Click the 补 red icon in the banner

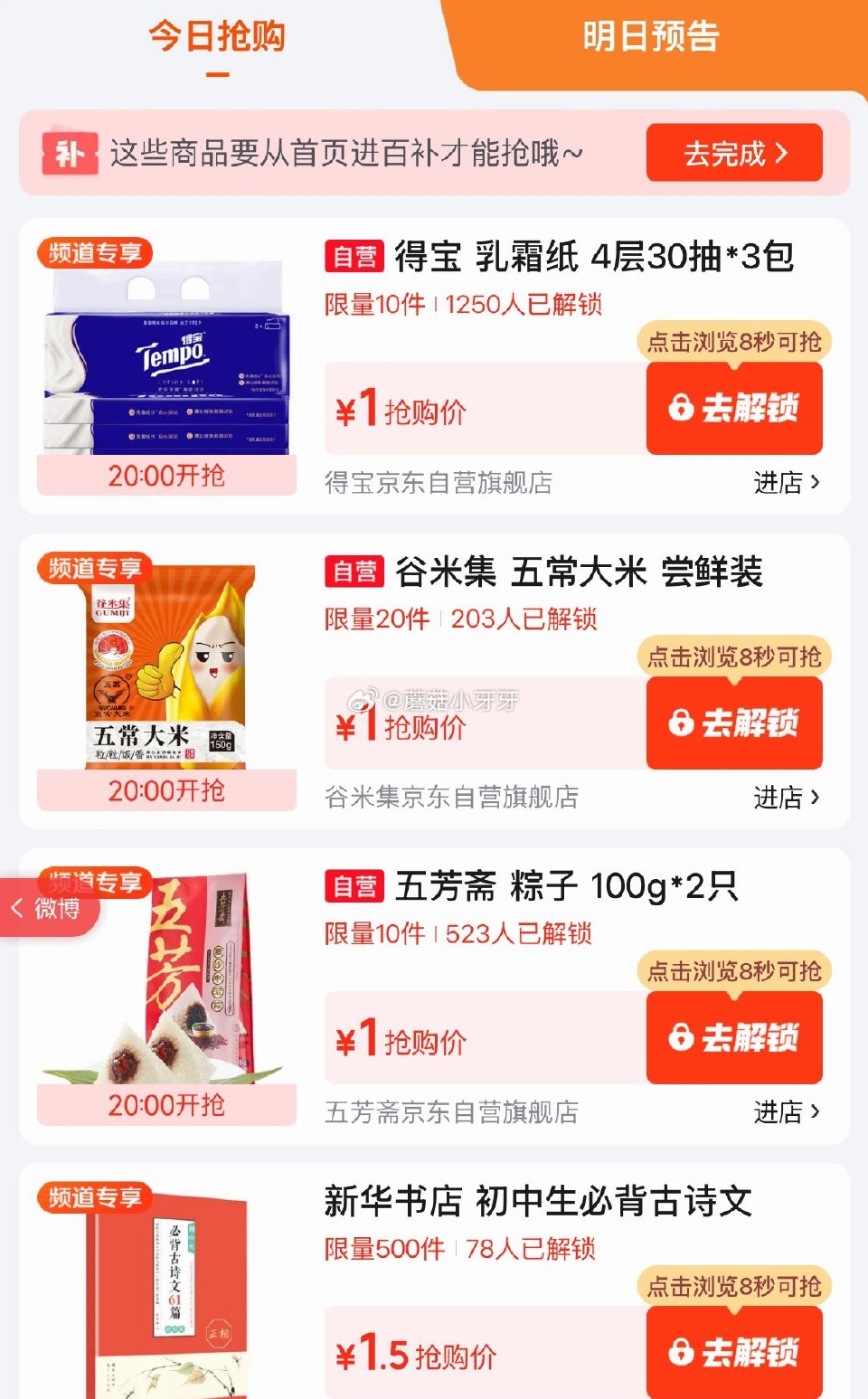68,153
